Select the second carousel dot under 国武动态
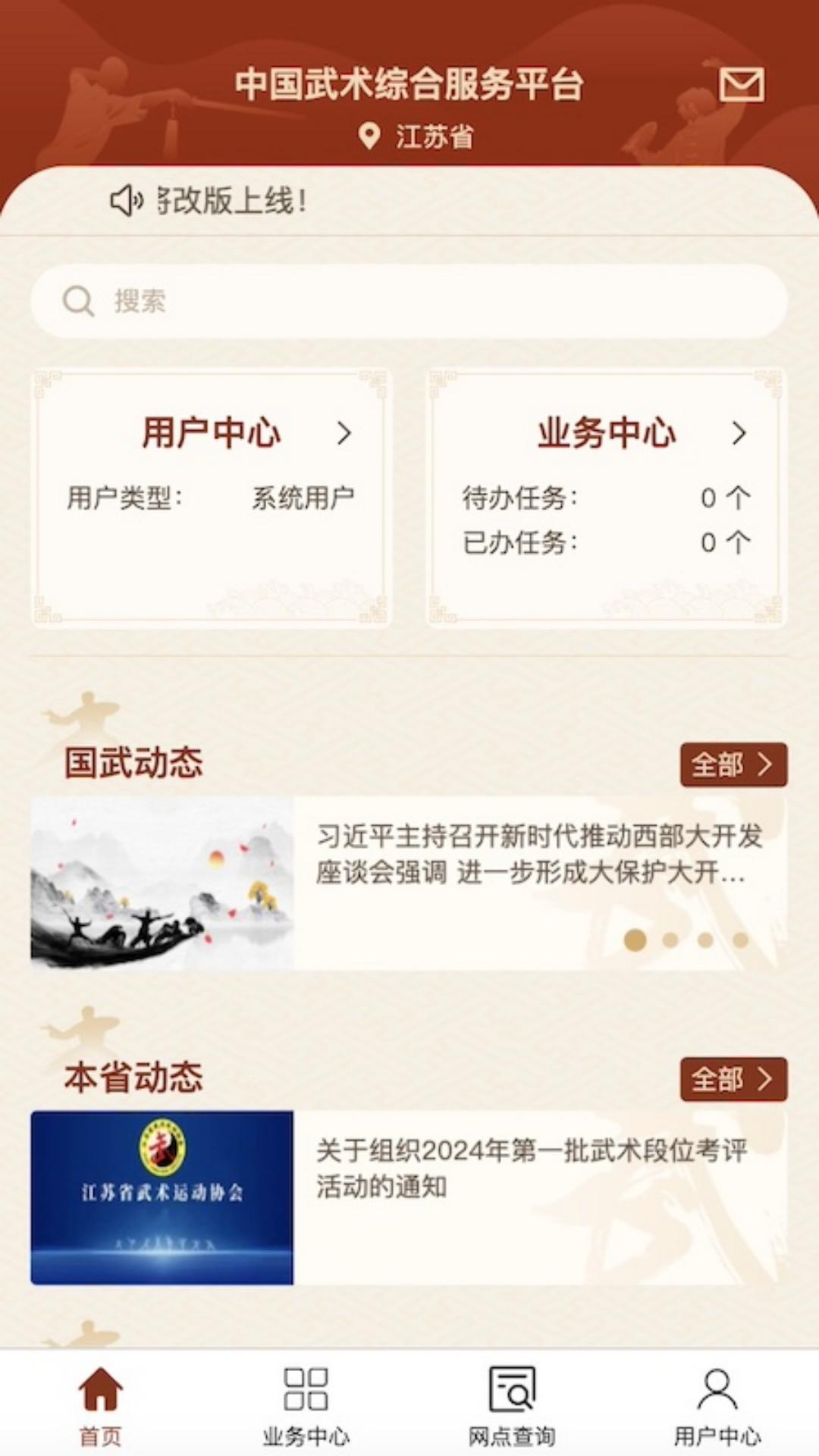 [x=670, y=938]
